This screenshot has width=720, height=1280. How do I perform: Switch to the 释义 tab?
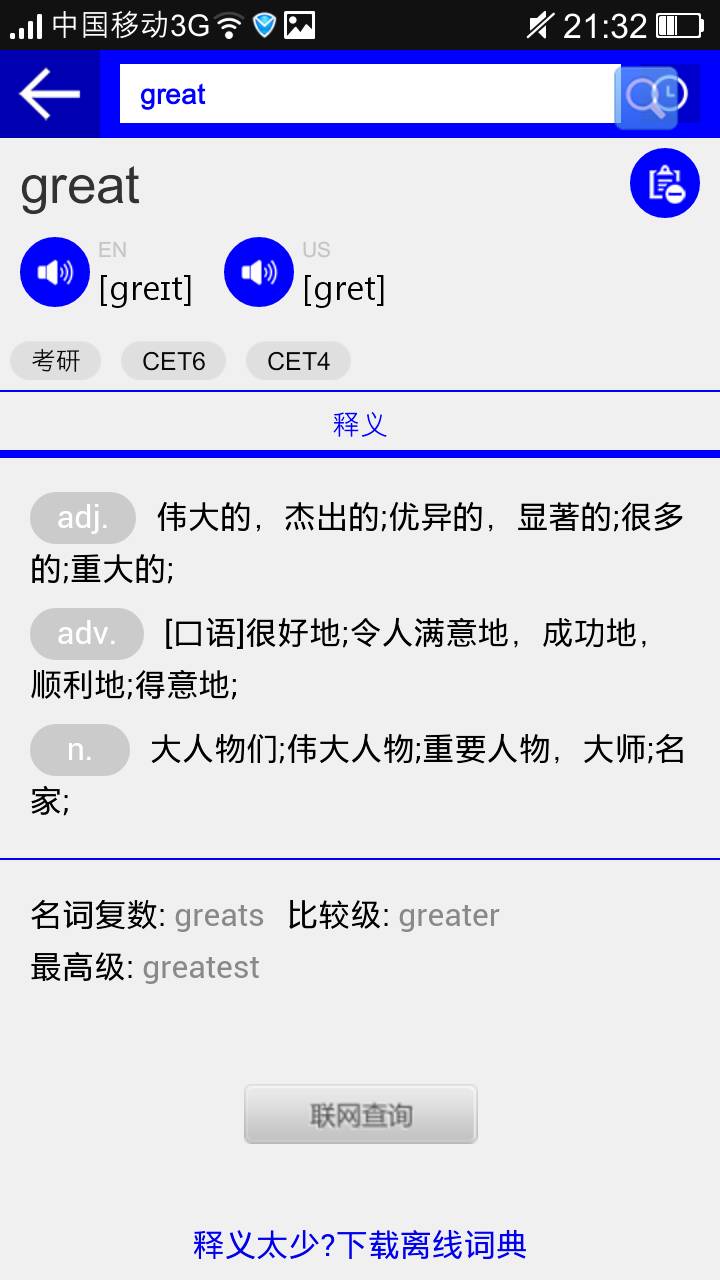pos(360,422)
